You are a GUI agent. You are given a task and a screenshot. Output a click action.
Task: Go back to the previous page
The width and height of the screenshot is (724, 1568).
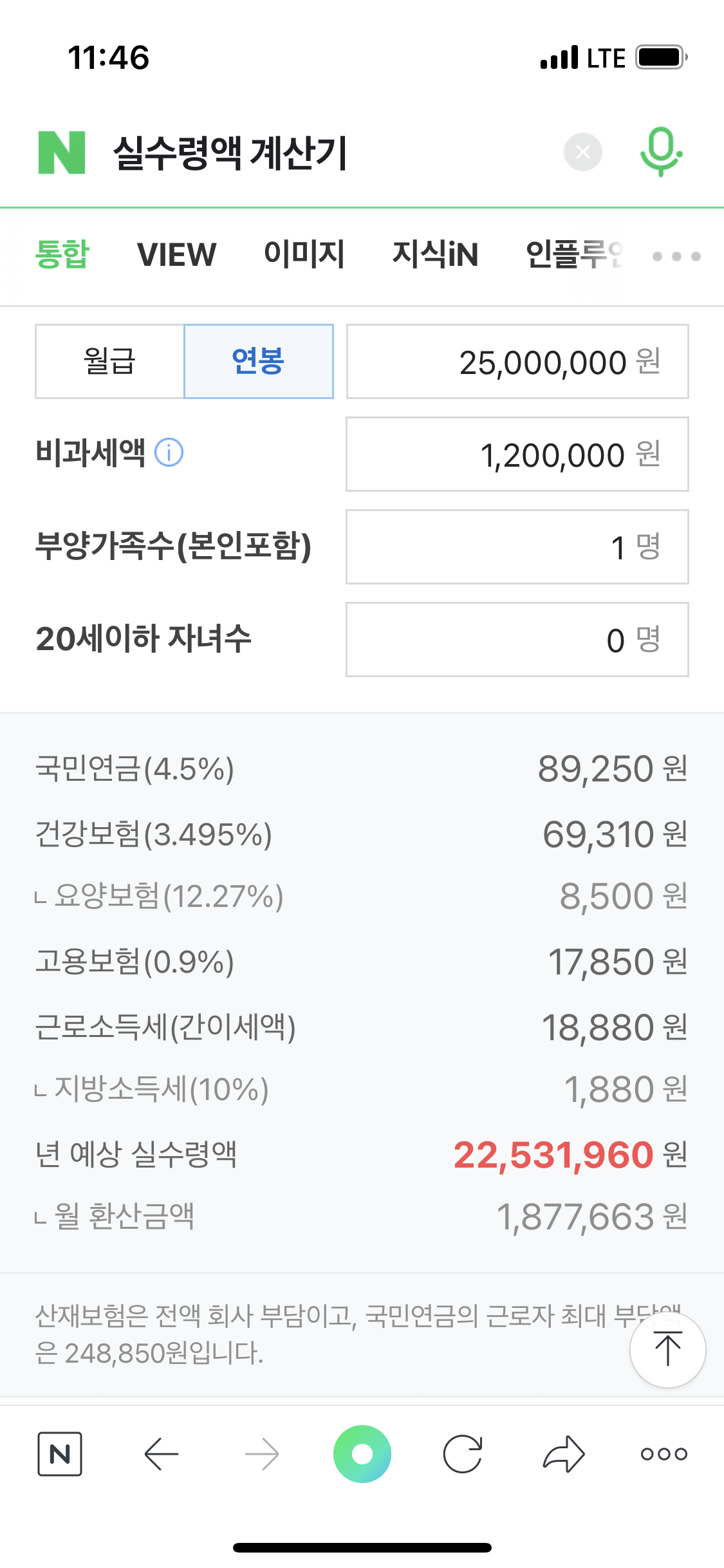point(161,1453)
